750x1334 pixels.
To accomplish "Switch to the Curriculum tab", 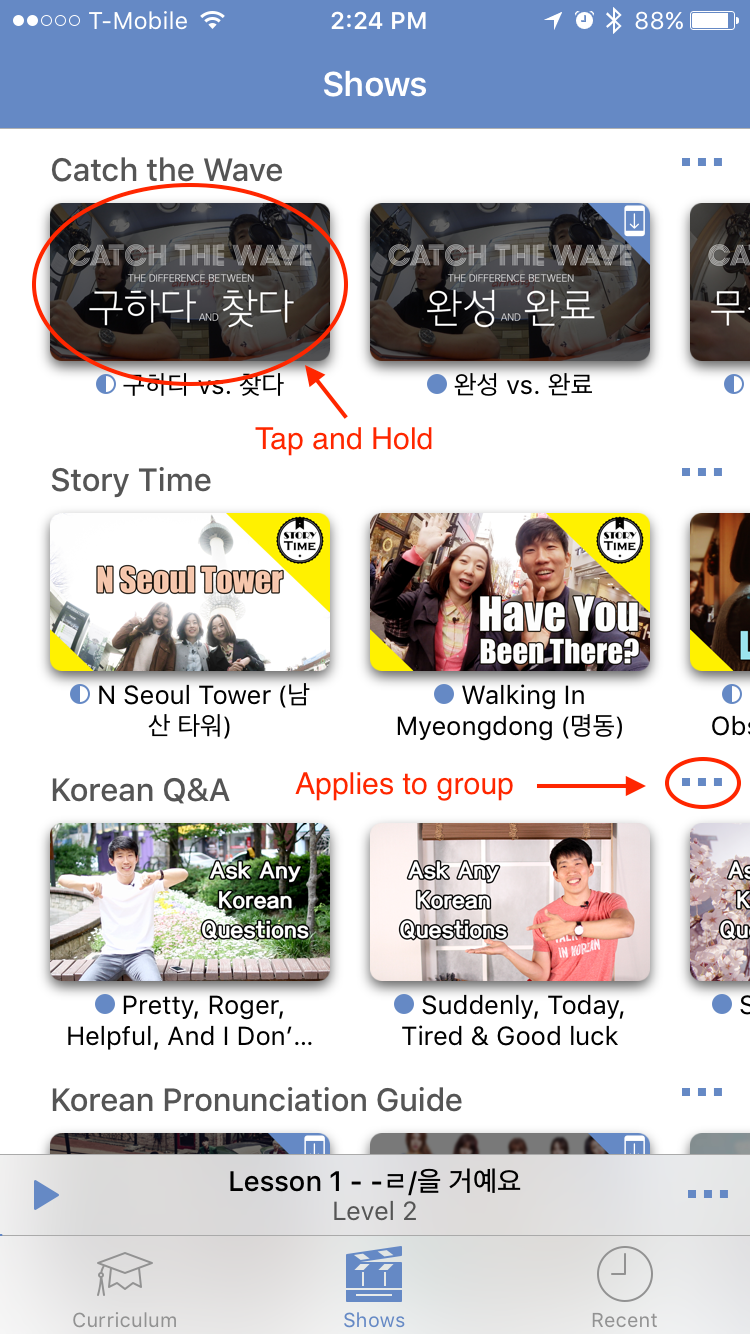I will tap(124, 1288).
